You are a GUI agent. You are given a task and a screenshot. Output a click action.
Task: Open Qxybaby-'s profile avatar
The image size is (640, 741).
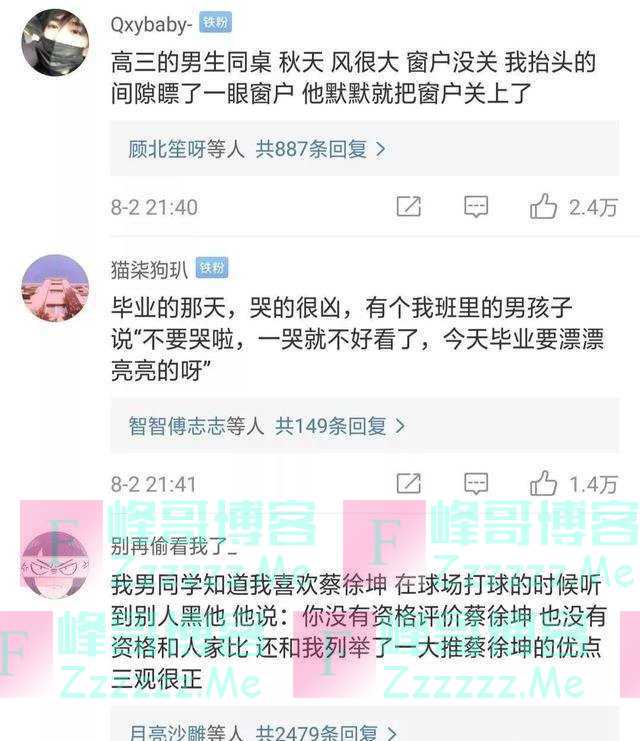(x=55, y=42)
